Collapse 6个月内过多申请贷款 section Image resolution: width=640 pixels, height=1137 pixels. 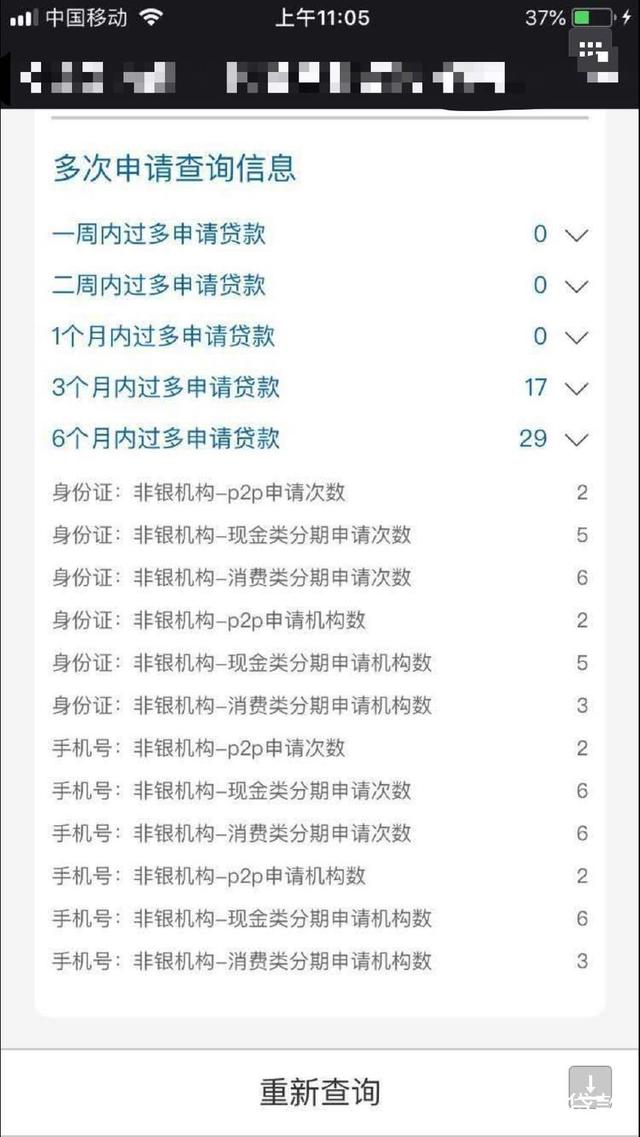coord(576,439)
